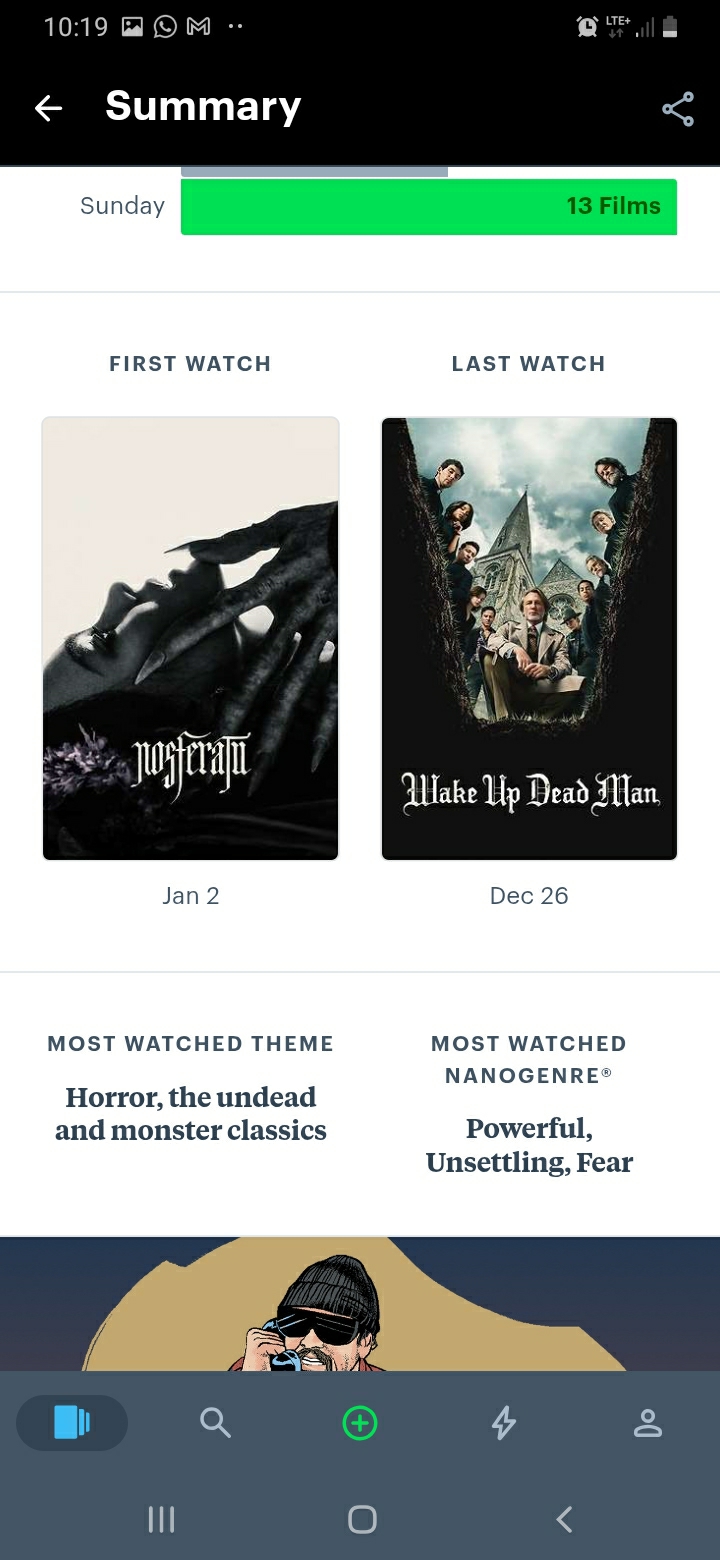Screen dimensions: 720x1560
Task: Share this year summary
Action: 677,109
